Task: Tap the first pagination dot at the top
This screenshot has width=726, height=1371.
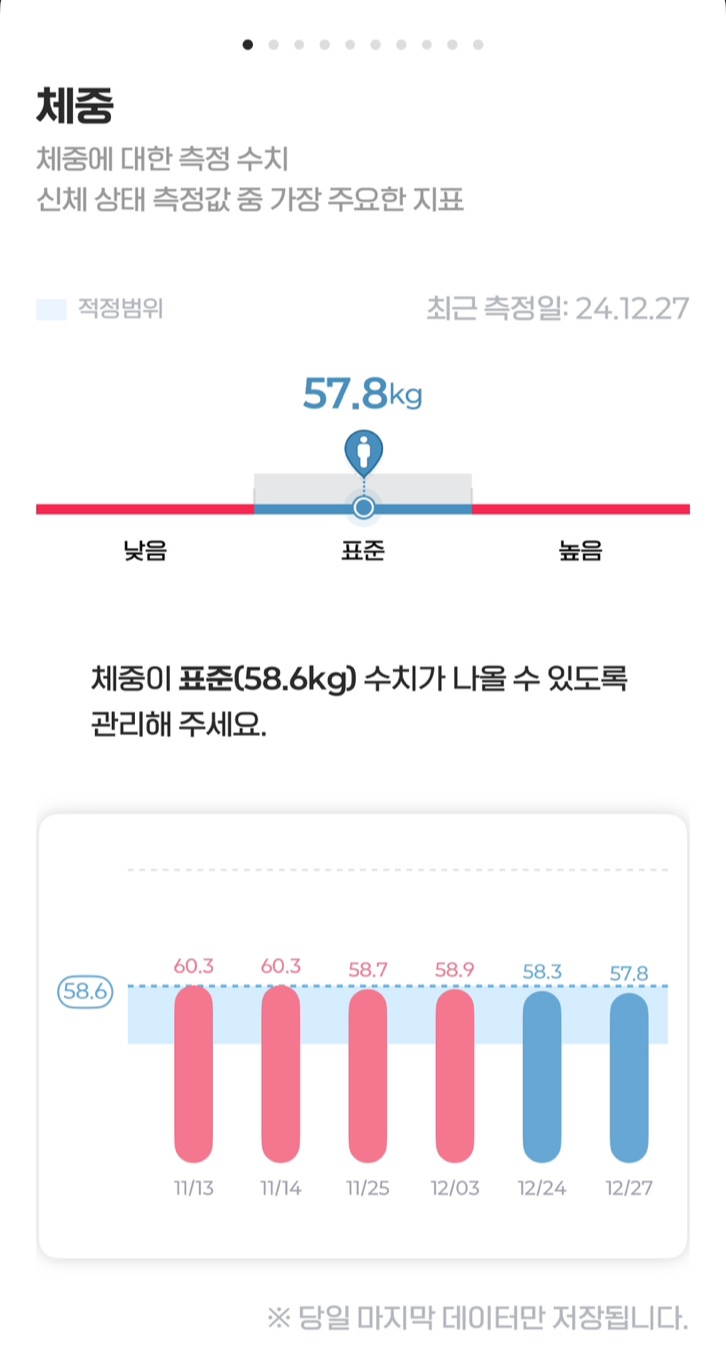Action: coord(246,44)
